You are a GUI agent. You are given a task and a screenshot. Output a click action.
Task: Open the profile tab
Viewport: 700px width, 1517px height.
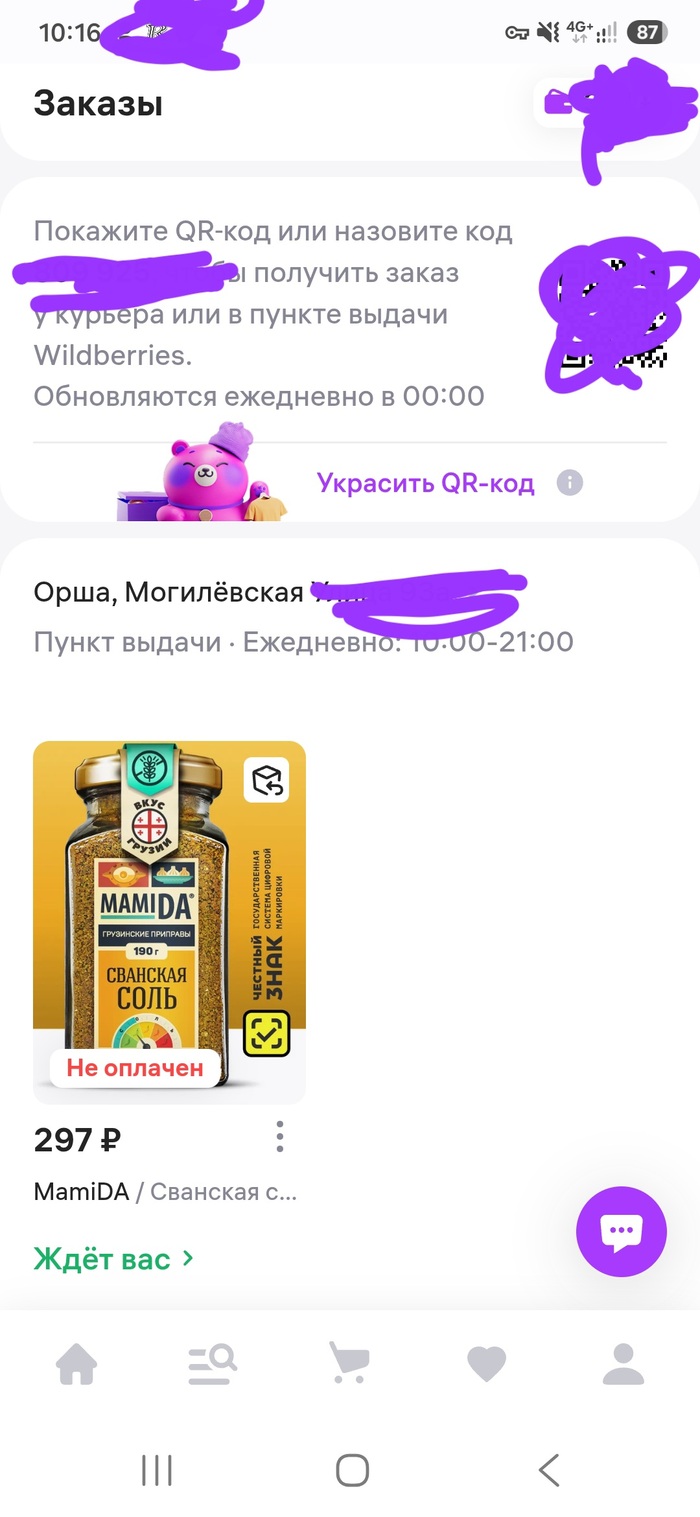click(x=624, y=1364)
